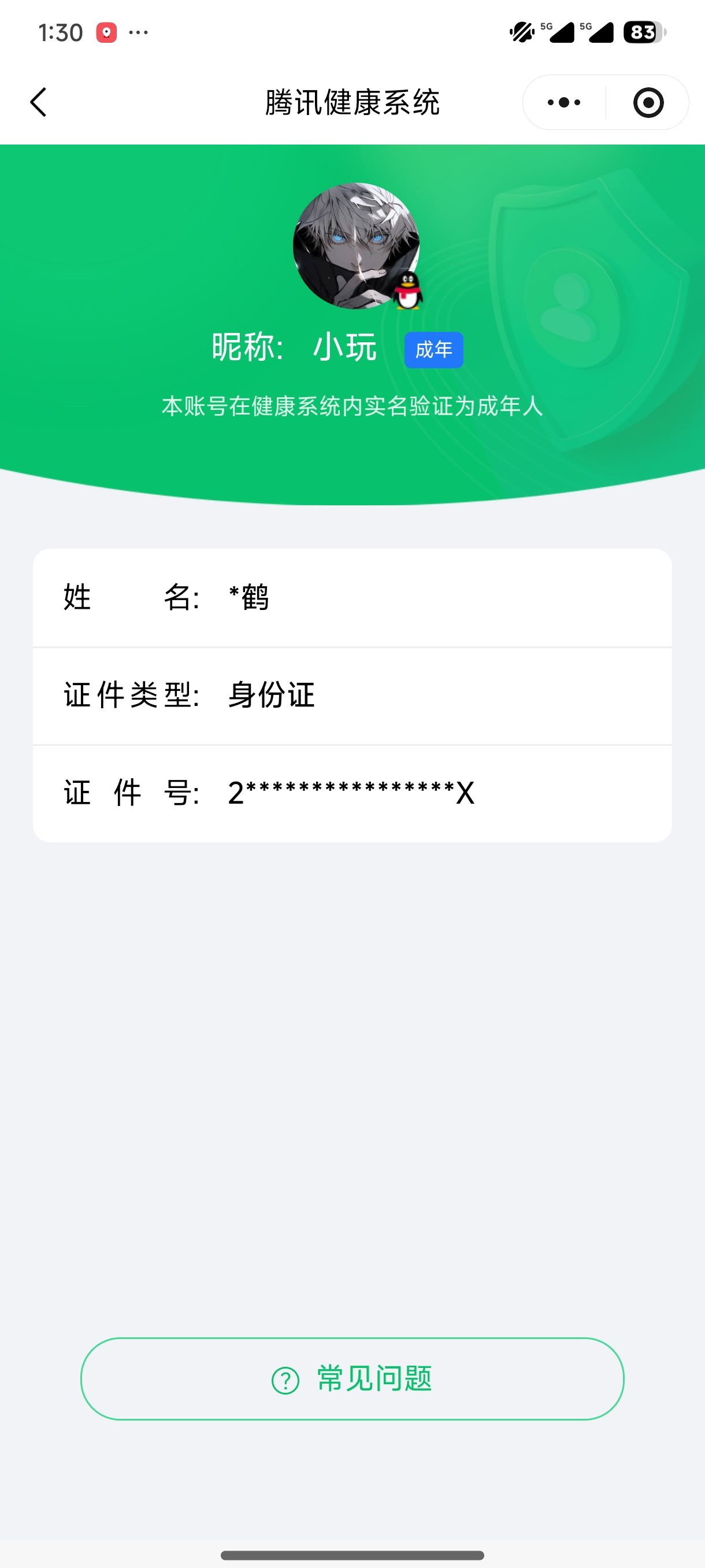Tap the masked 证件号 ID number field
705x1568 pixels.
(x=352, y=793)
